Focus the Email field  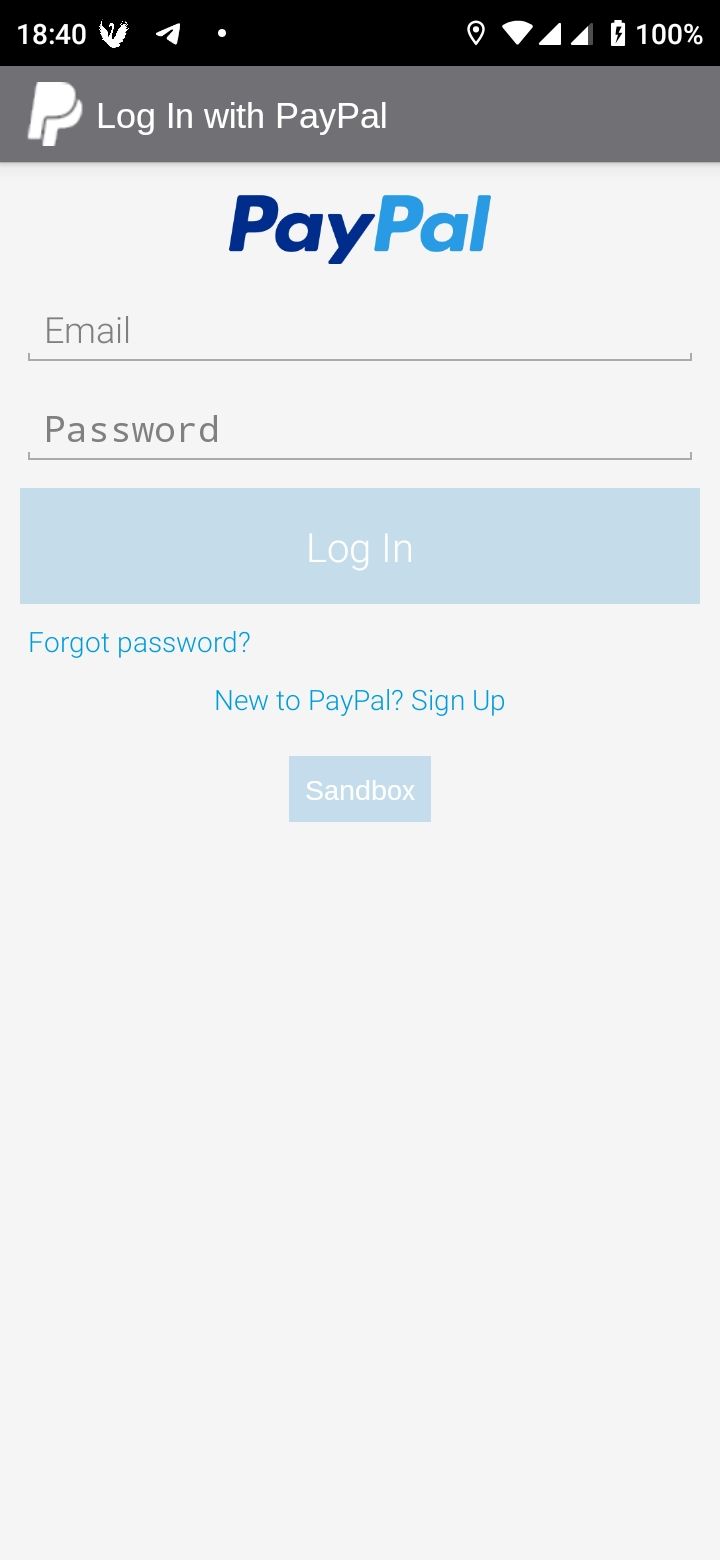360,331
